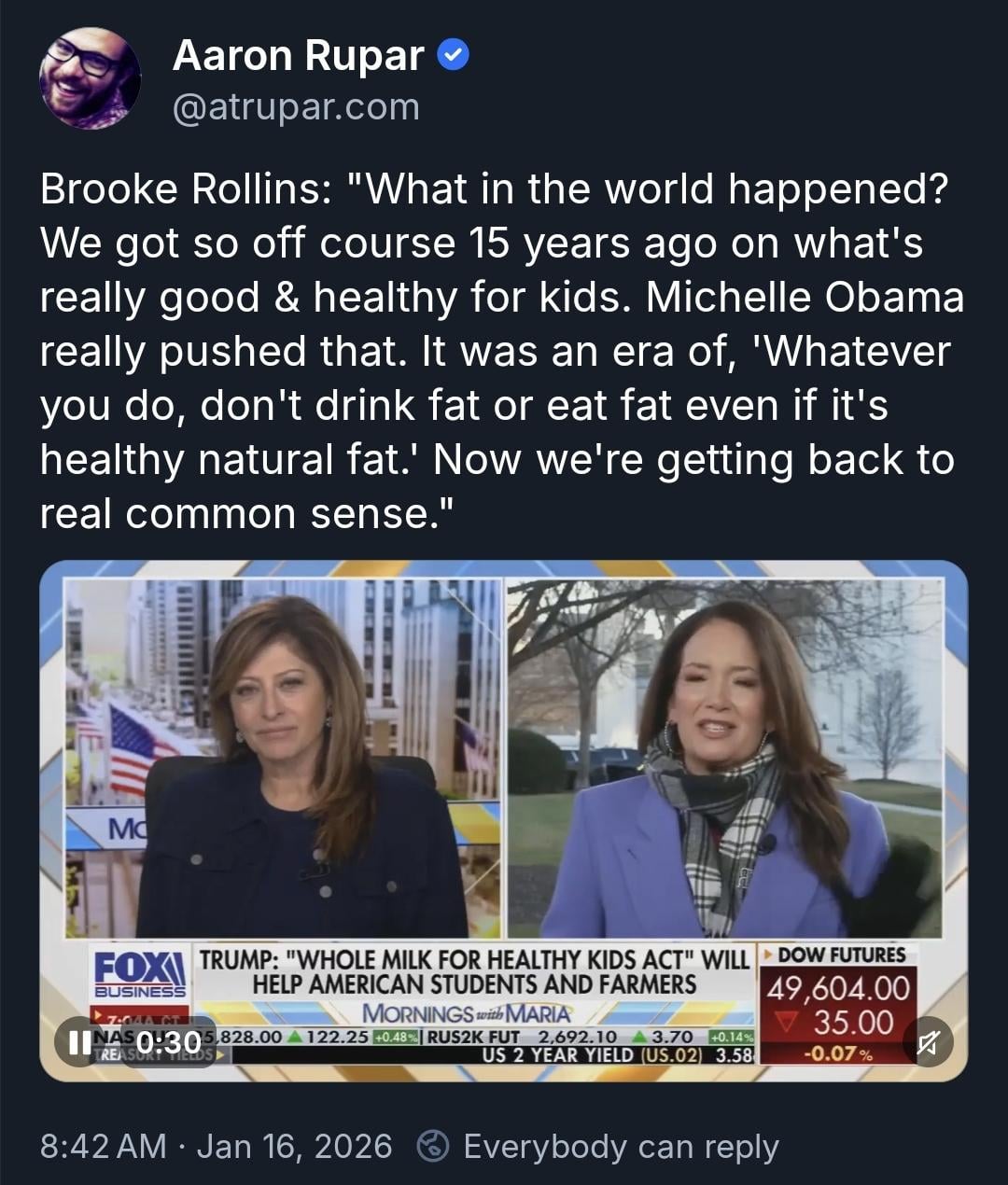The image size is (1008, 1185).
Task: Unmute the video sound
Action: [928, 1042]
